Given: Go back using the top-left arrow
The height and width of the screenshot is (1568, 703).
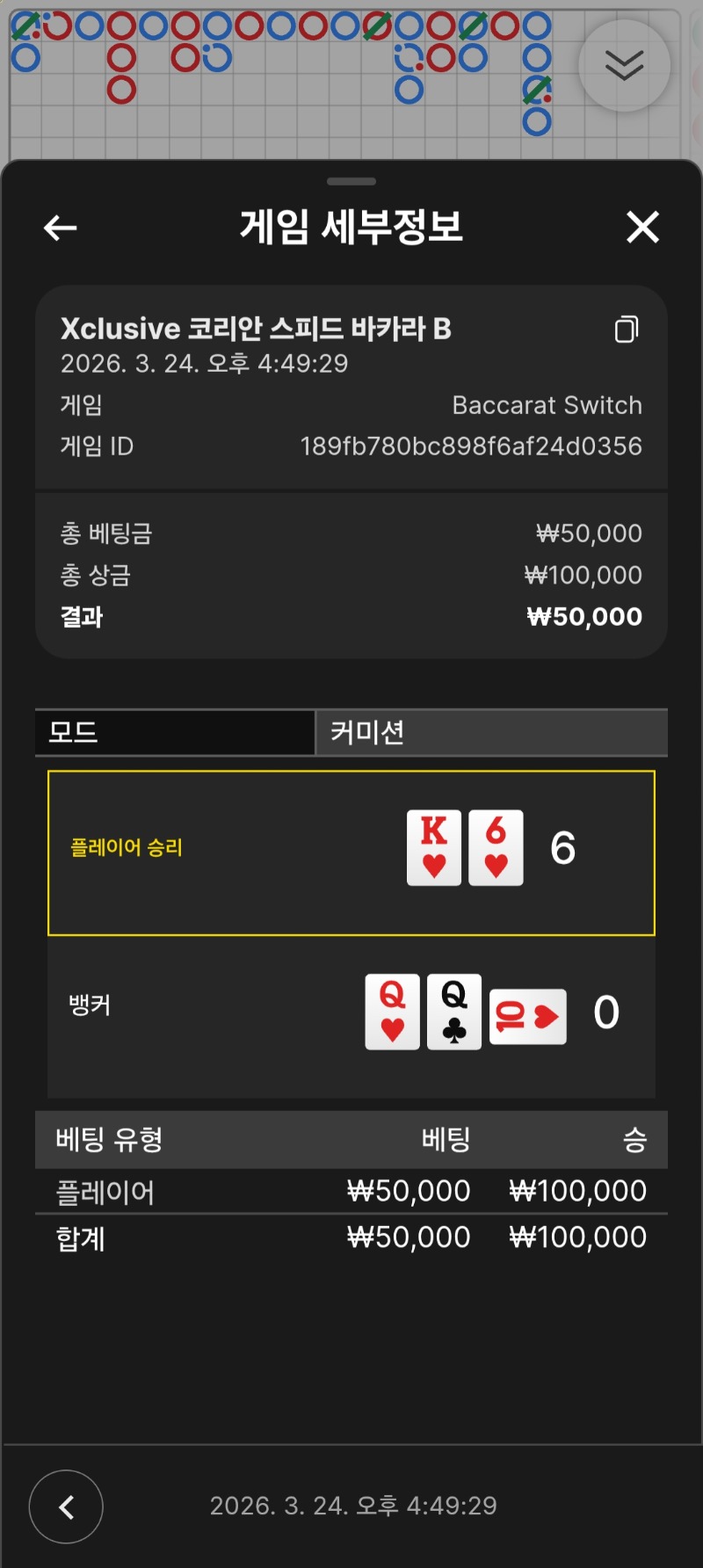Looking at the screenshot, I should coord(60,229).
